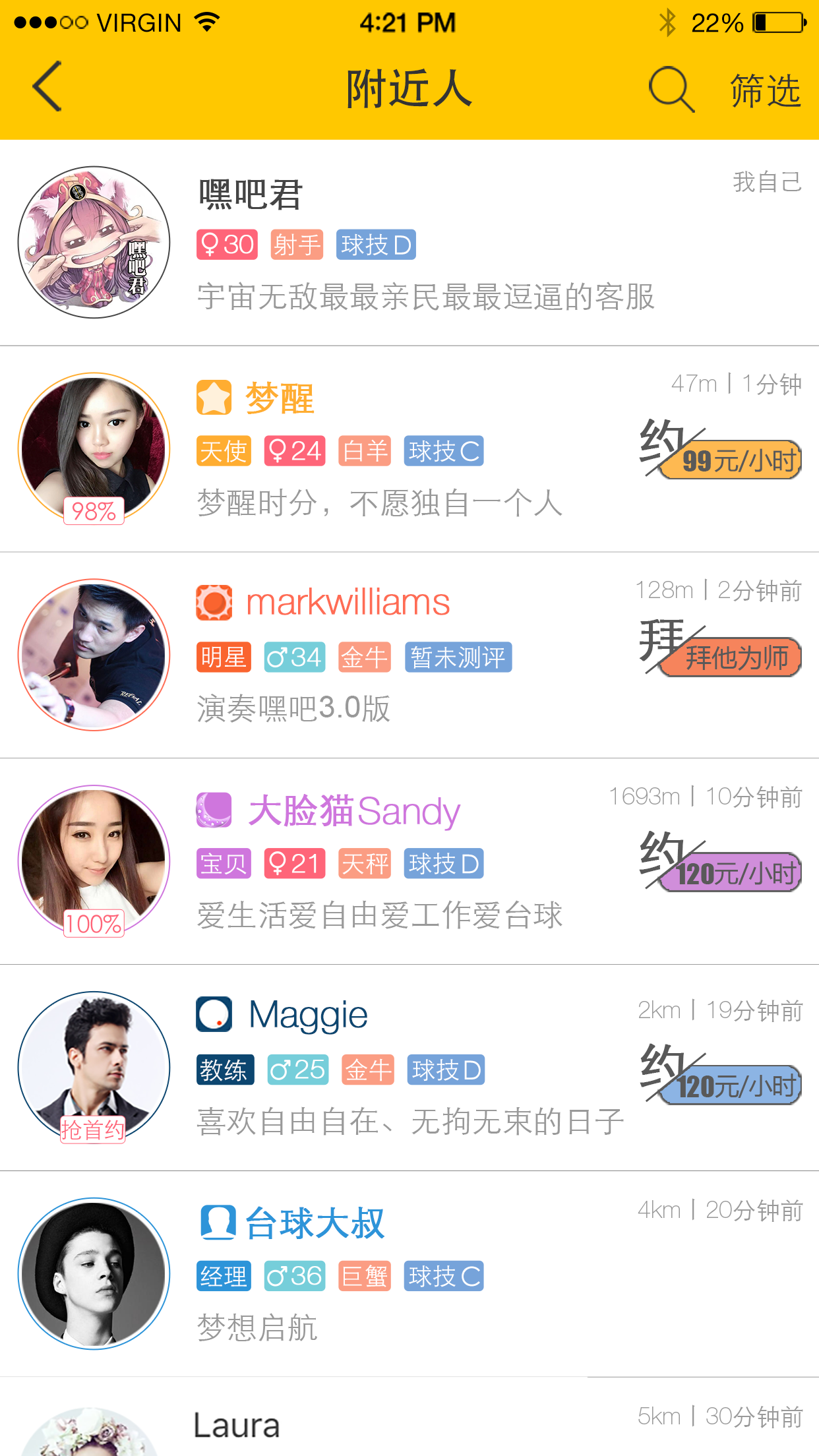The width and height of the screenshot is (819, 1456).
Task: Open the 筛选 filter options
Action: coord(765,90)
